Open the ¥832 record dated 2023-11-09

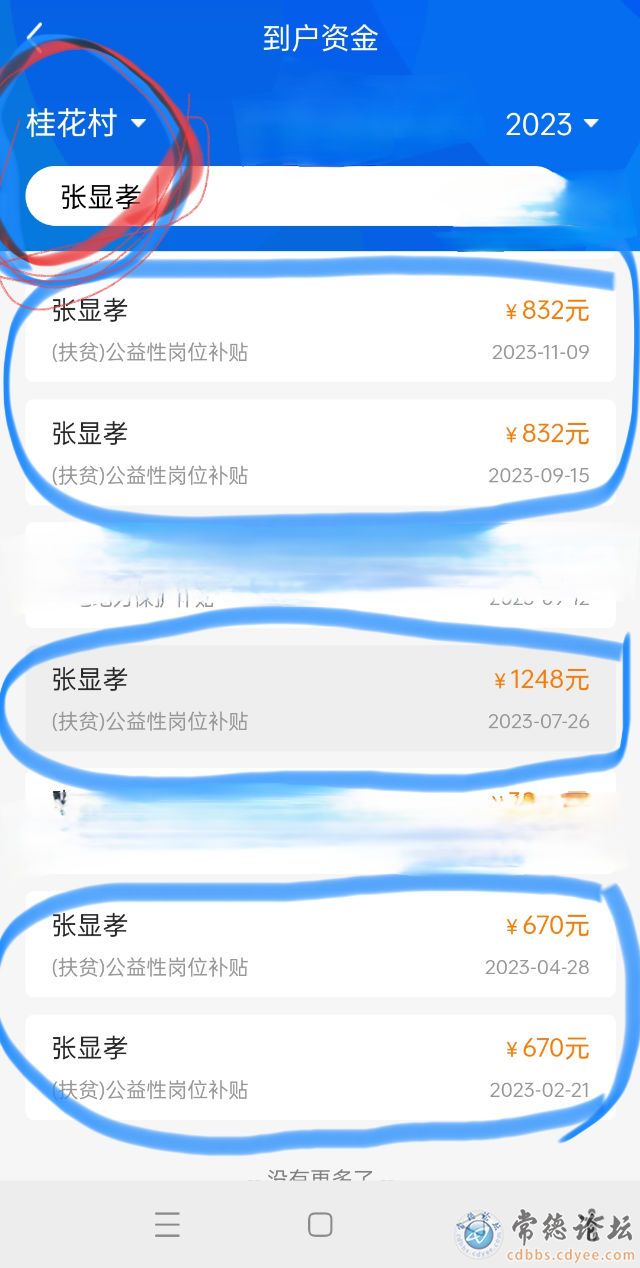pos(320,330)
